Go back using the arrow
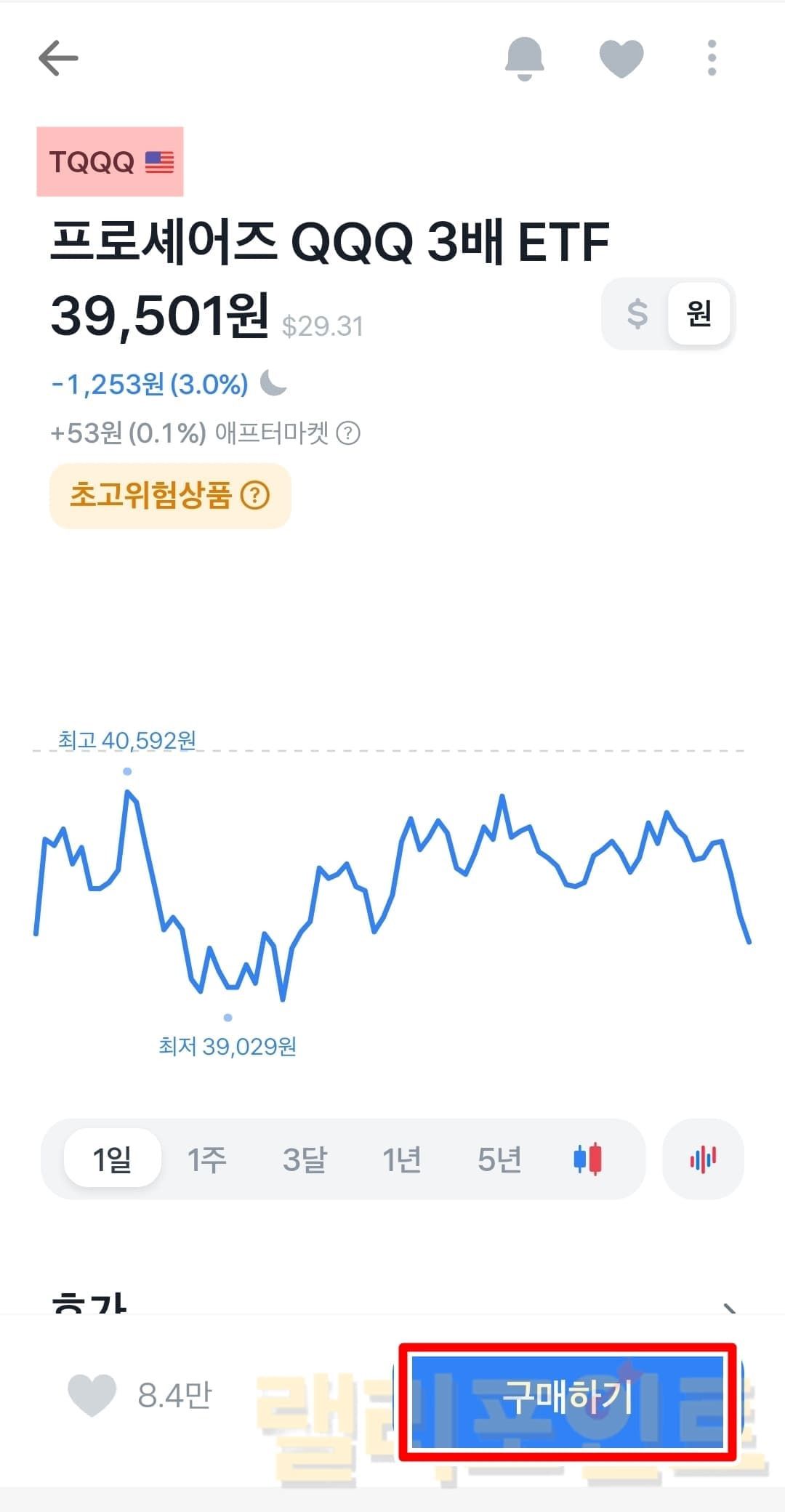 point(58,58)
